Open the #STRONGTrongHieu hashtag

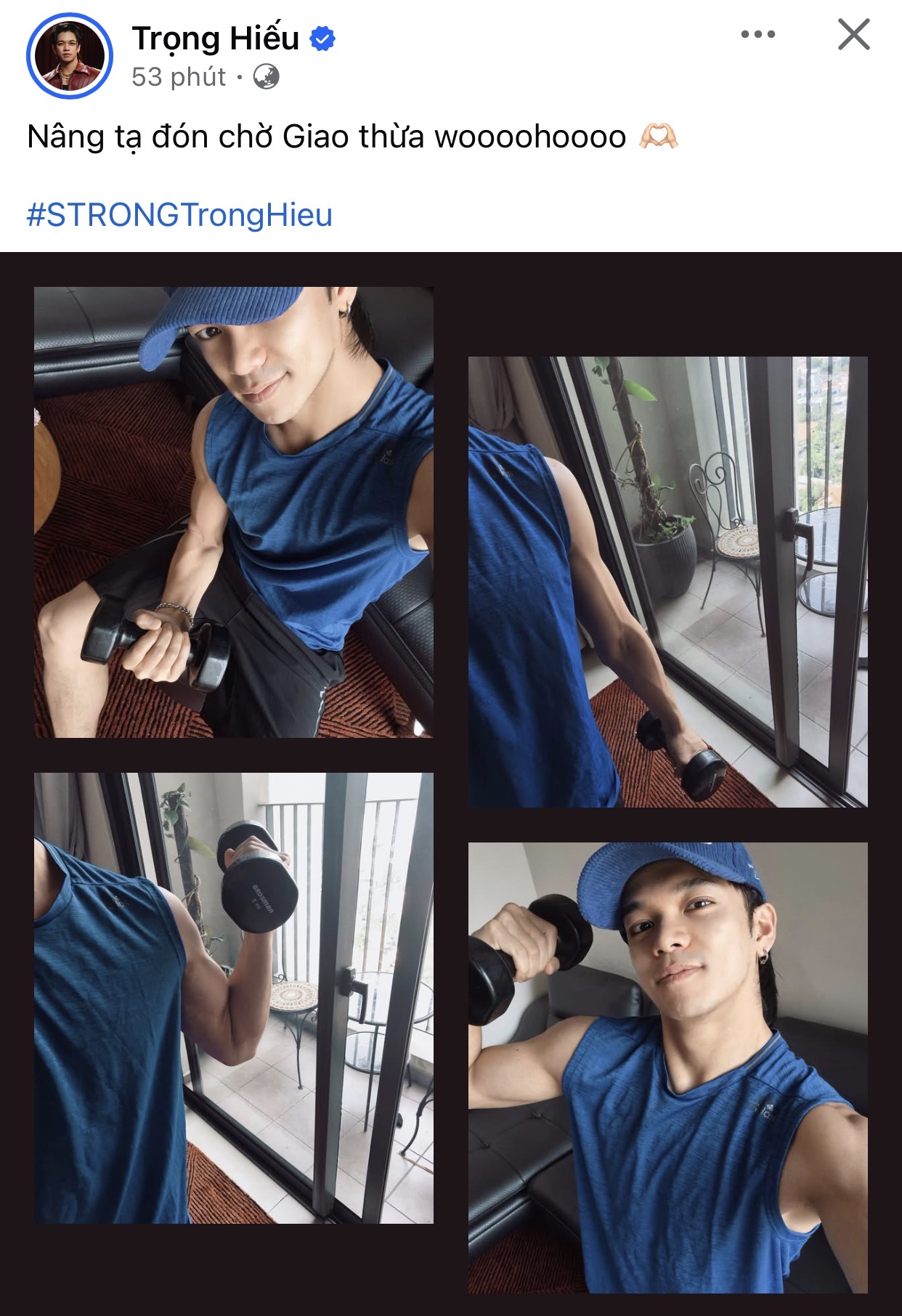(x=179, y=215)
